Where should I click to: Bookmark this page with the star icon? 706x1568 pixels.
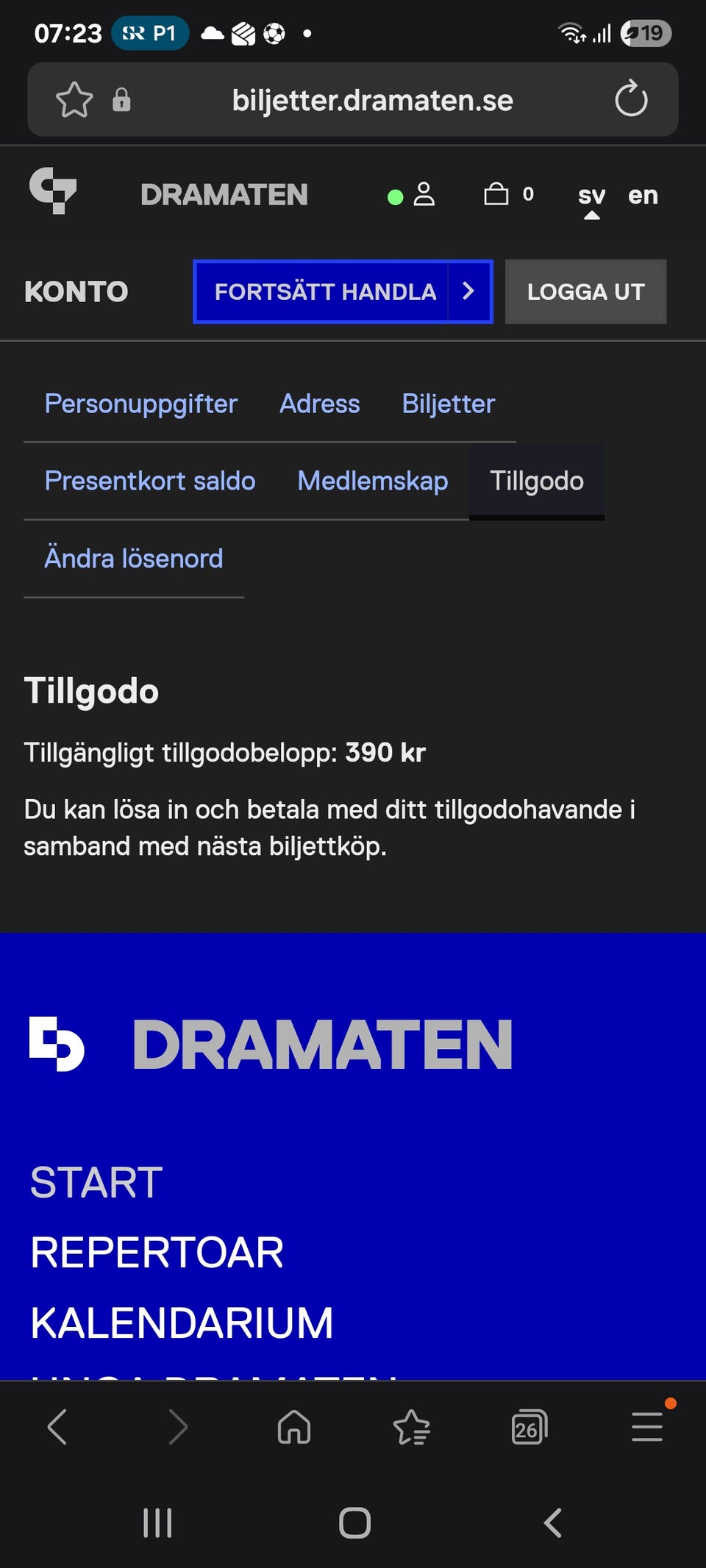coord(74,100)
